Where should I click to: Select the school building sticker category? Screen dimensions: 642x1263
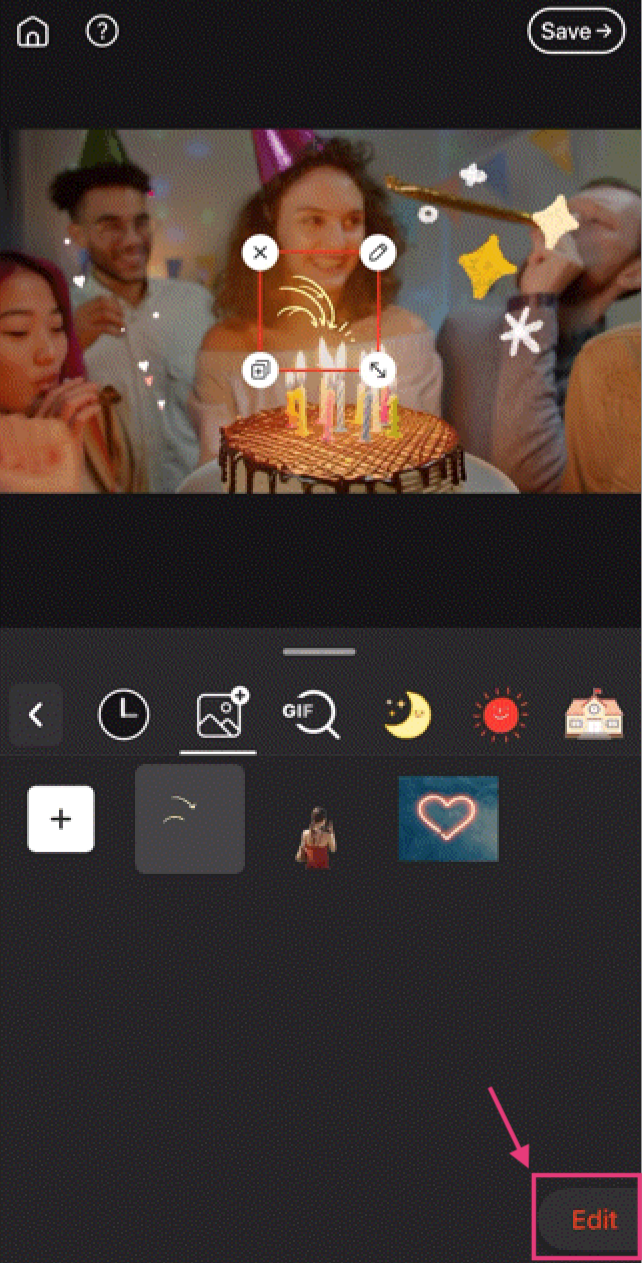pos(594,715)
